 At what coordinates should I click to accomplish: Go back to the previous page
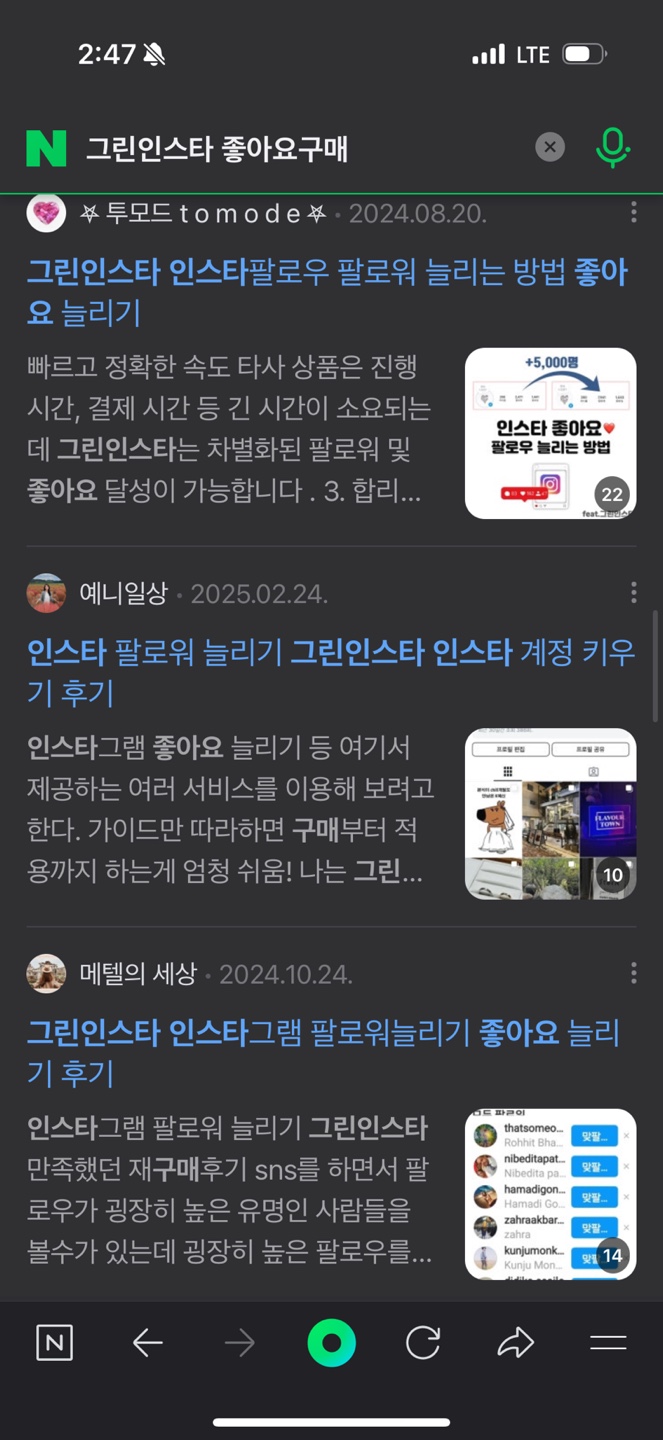pos(147,1343)
